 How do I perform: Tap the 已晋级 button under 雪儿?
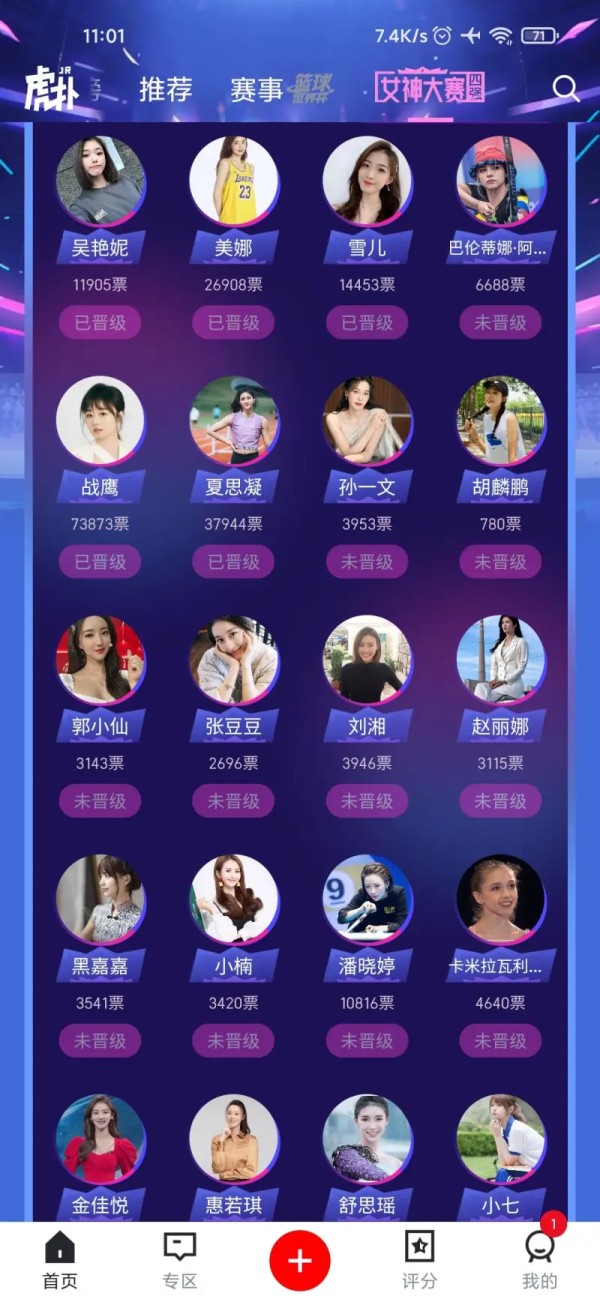coord(367,323)
